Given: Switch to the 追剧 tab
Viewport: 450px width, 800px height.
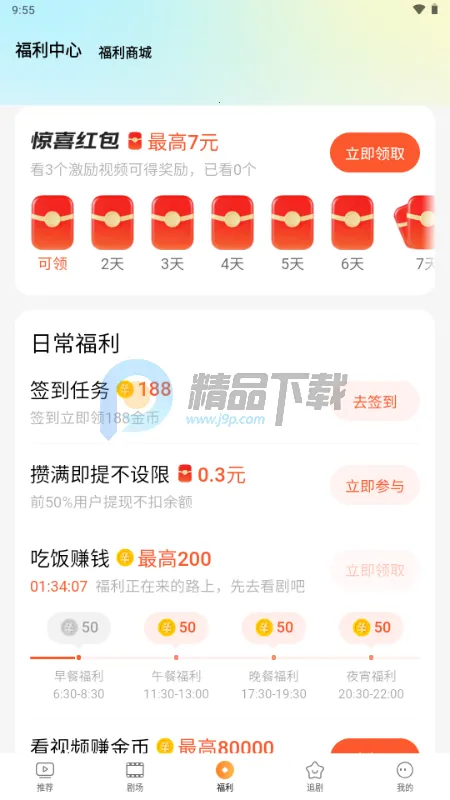Looking at the screenshot, I should point(315,777).
